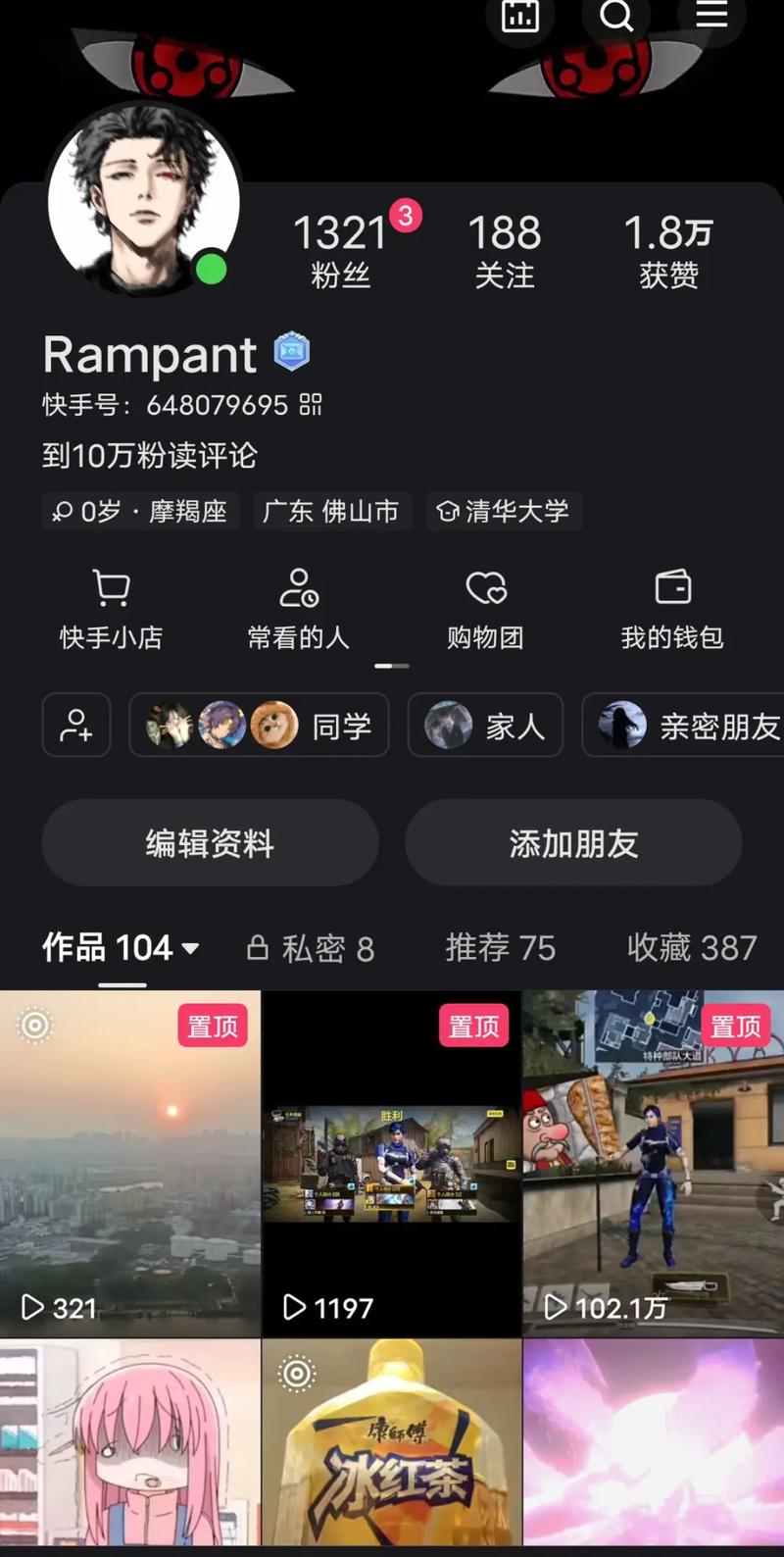784x1557 pixels.
Task: Switch to the 推荐 75 tab
Action: pos(502,947)
